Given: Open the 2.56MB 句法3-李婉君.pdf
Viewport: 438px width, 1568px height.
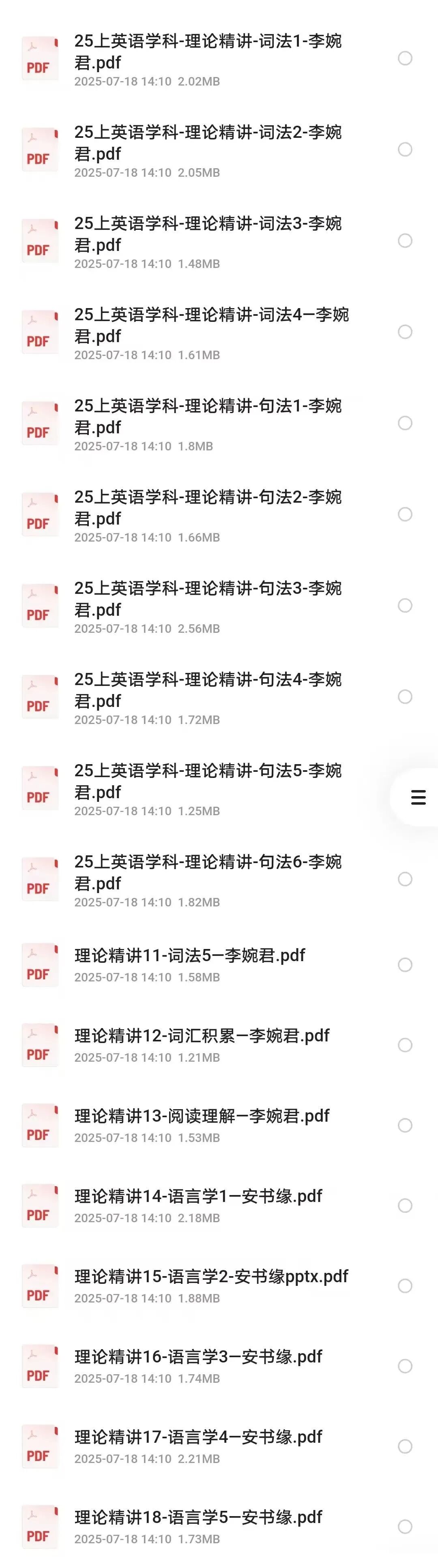Looking at the screenshot, I should 207,600.
